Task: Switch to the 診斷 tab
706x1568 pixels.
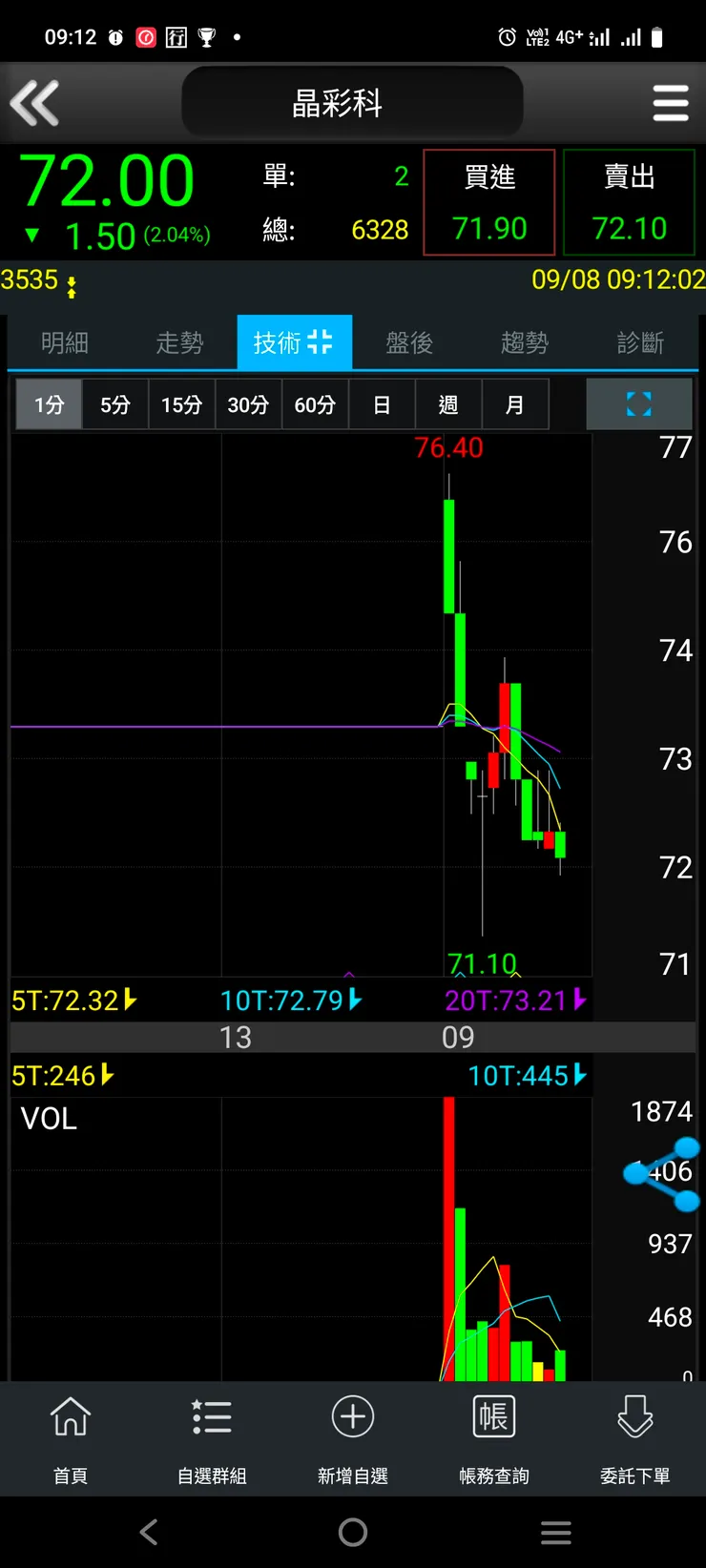Action: [640, 342]
